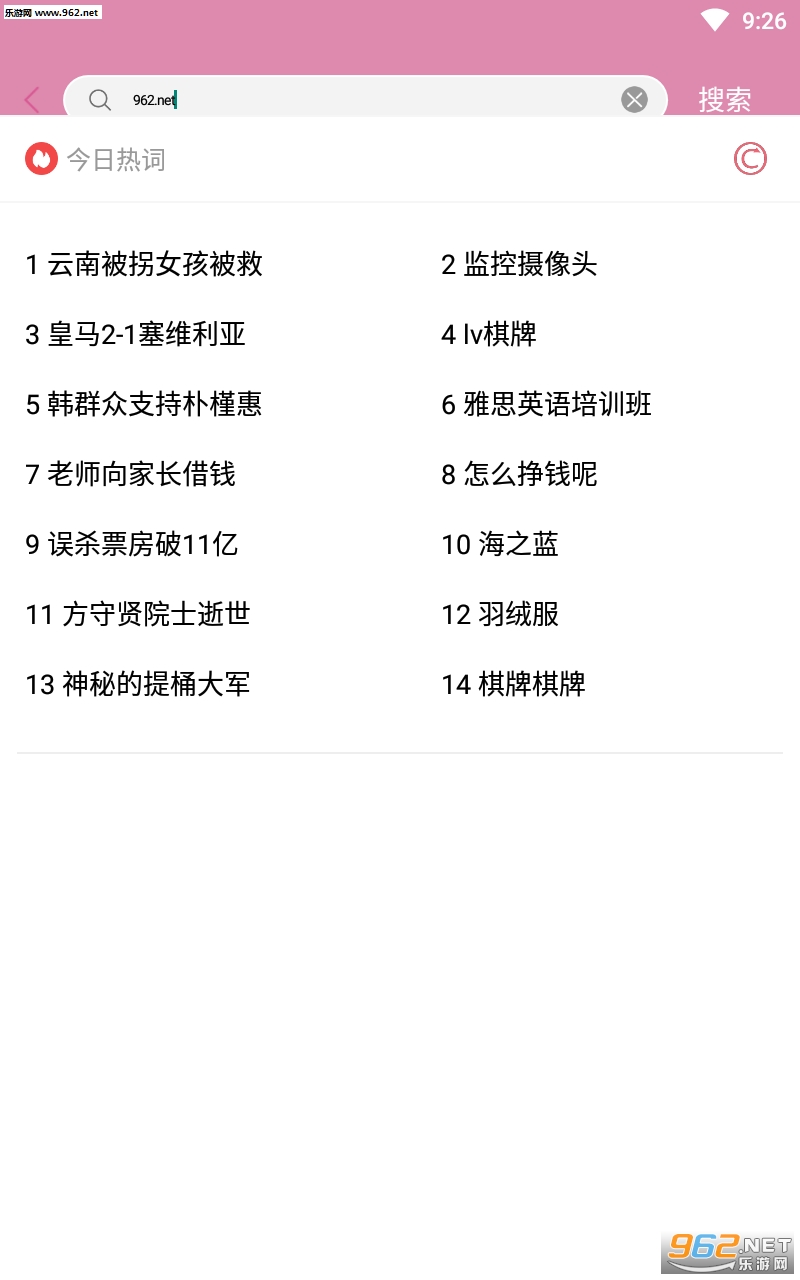The width and height of the screenshot is (800, 1280).
Task: Go back with the arrow icon
Action: [x=32, y=100]
